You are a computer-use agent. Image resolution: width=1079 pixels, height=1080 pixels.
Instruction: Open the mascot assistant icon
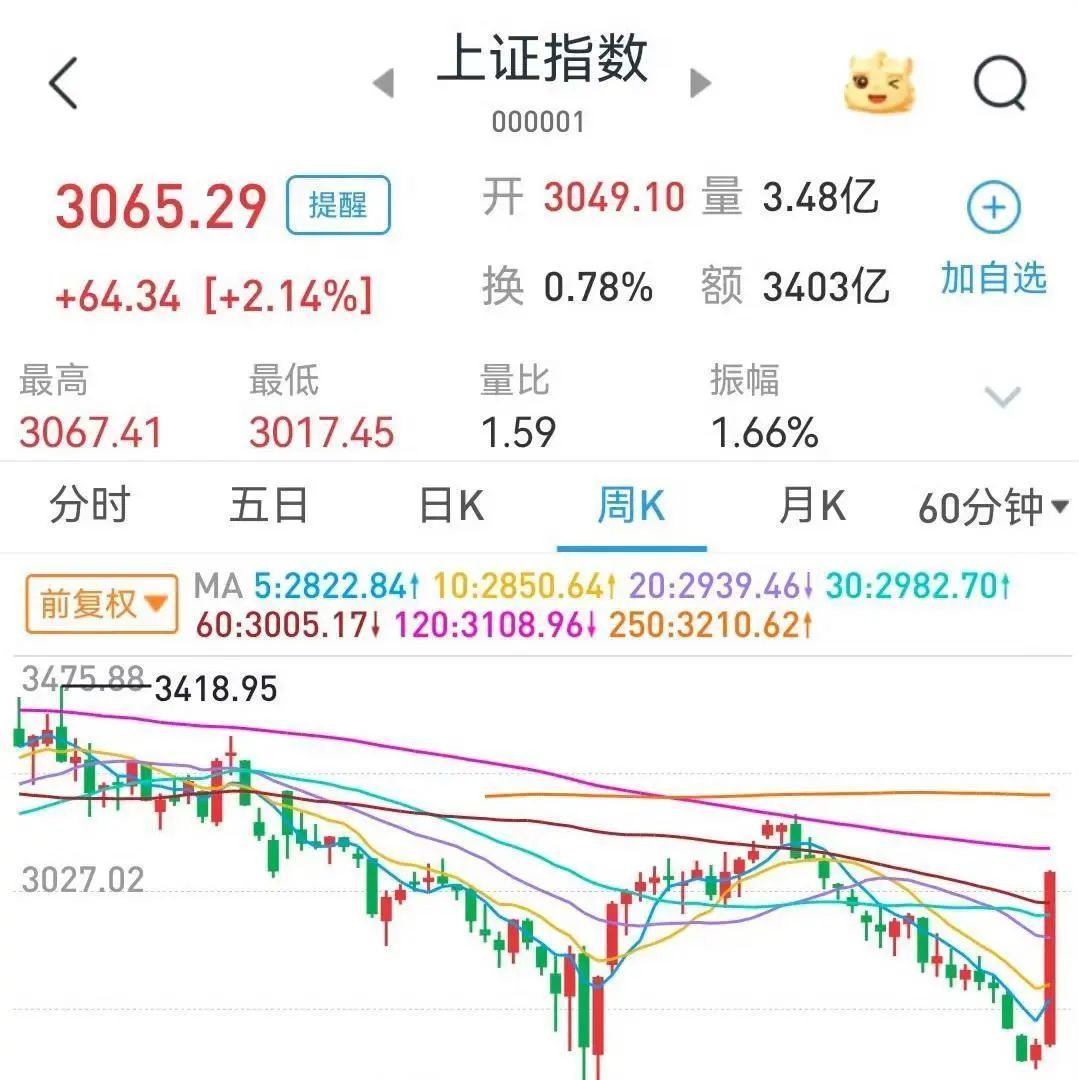(x=880, y=84)
